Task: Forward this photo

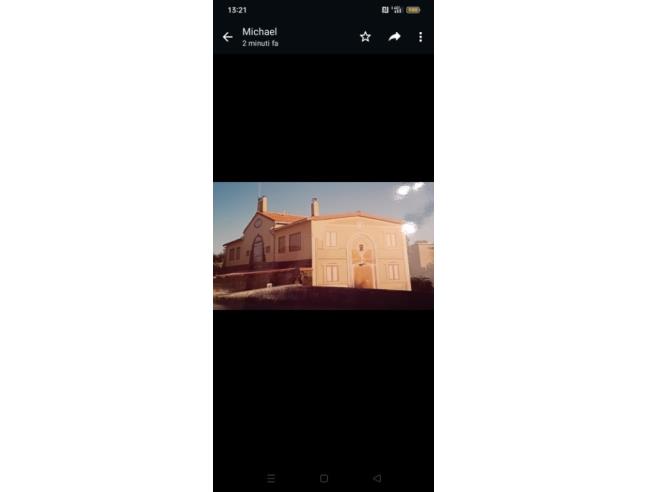Action: [394, 37]
